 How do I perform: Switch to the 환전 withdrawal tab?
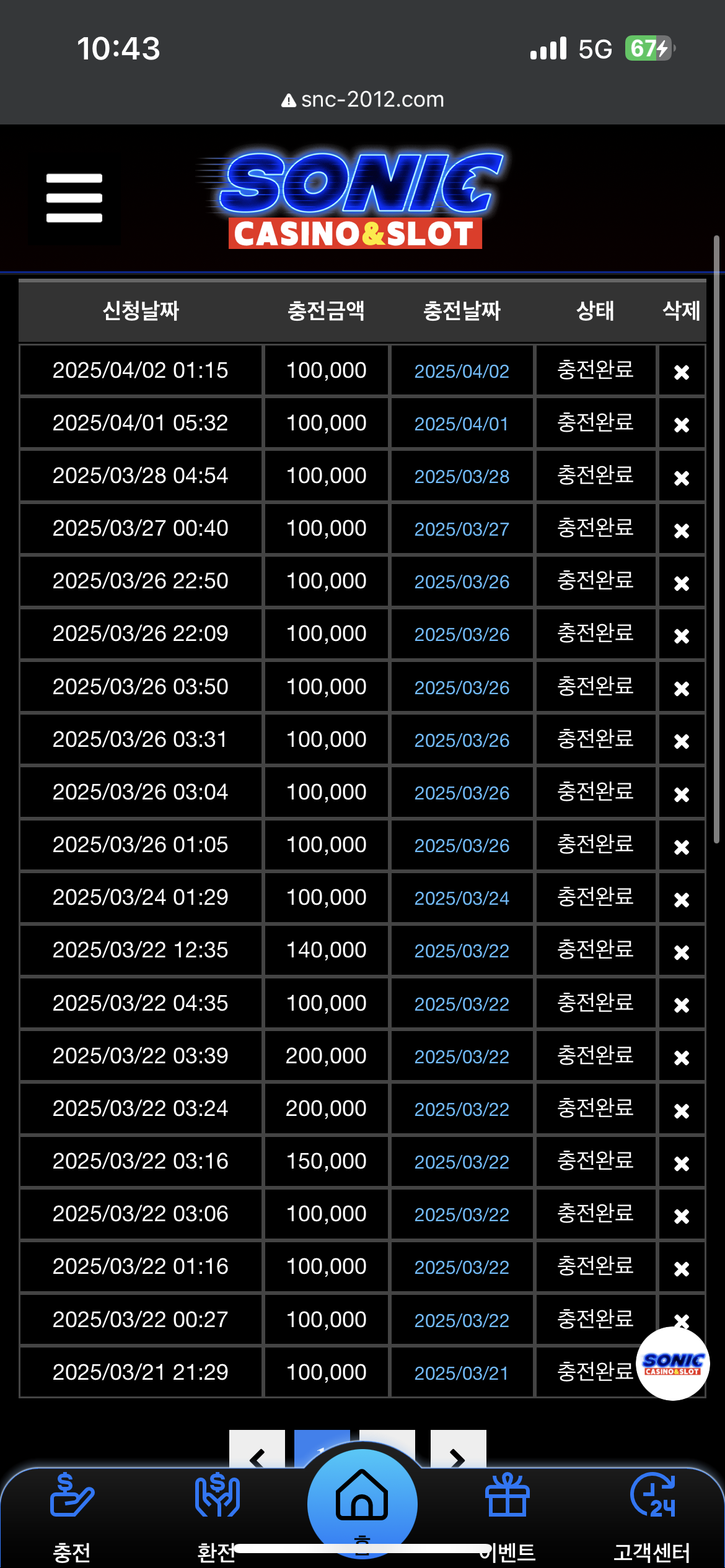pyautogui.click(x=217, y=1511)
